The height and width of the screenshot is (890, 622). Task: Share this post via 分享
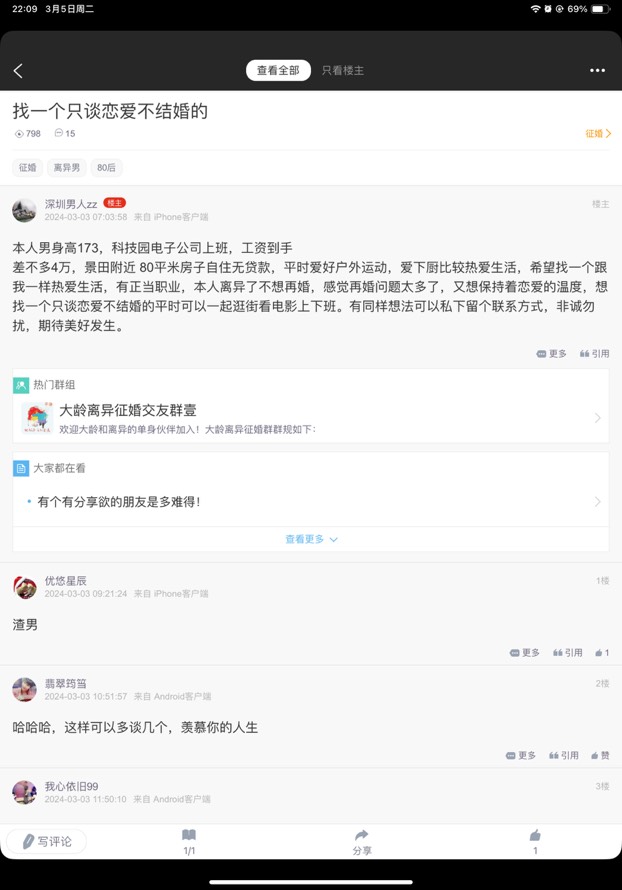pos(362,841)
